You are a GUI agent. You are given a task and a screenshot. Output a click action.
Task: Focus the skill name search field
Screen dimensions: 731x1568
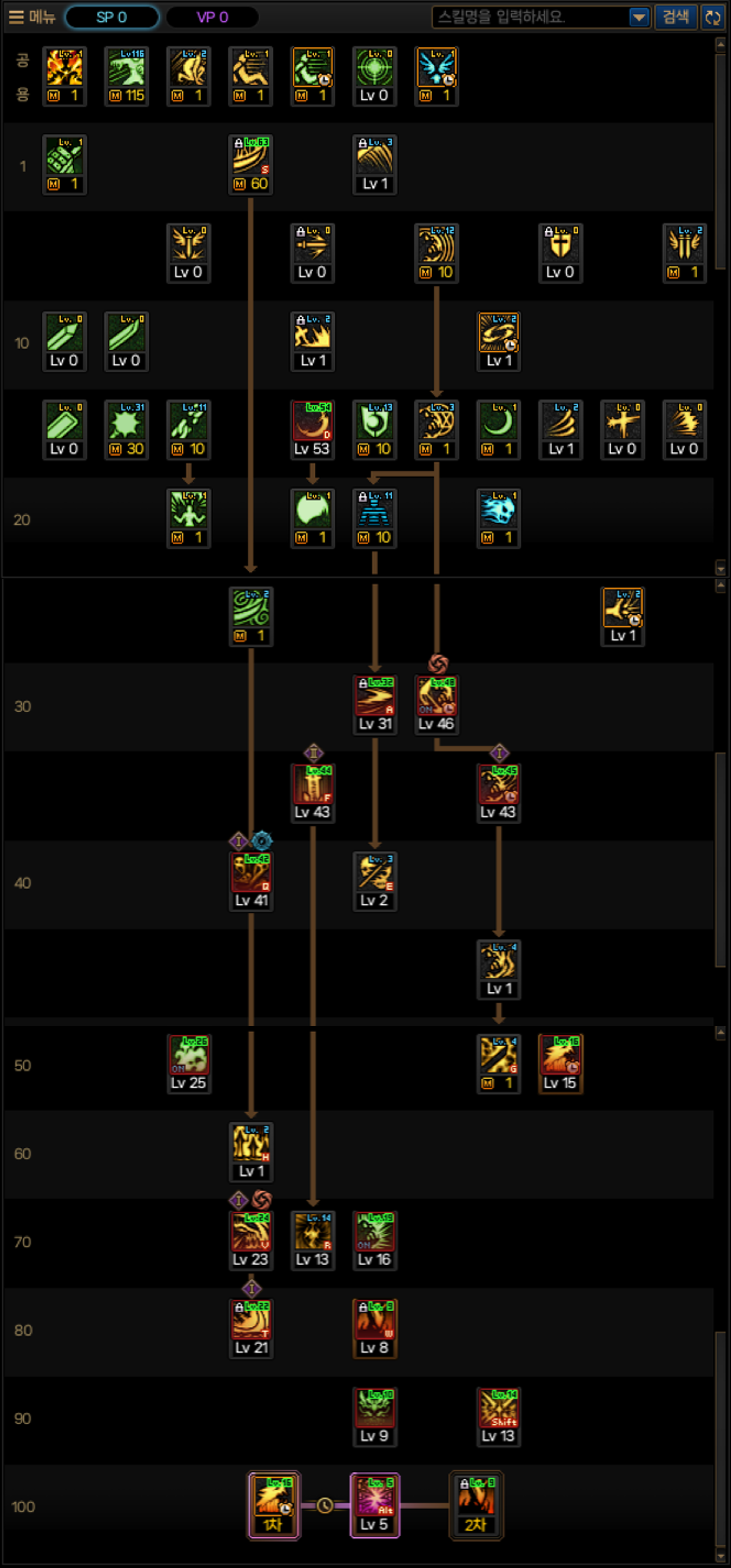(530, 17)
